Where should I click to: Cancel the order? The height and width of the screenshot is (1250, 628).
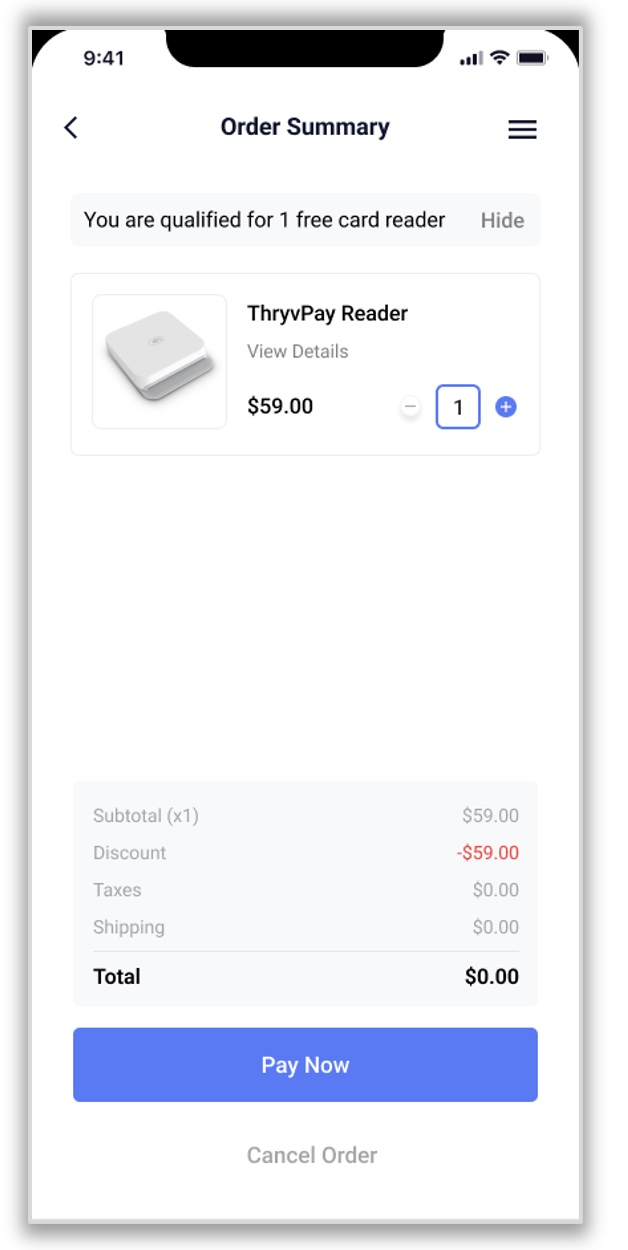312,1155
